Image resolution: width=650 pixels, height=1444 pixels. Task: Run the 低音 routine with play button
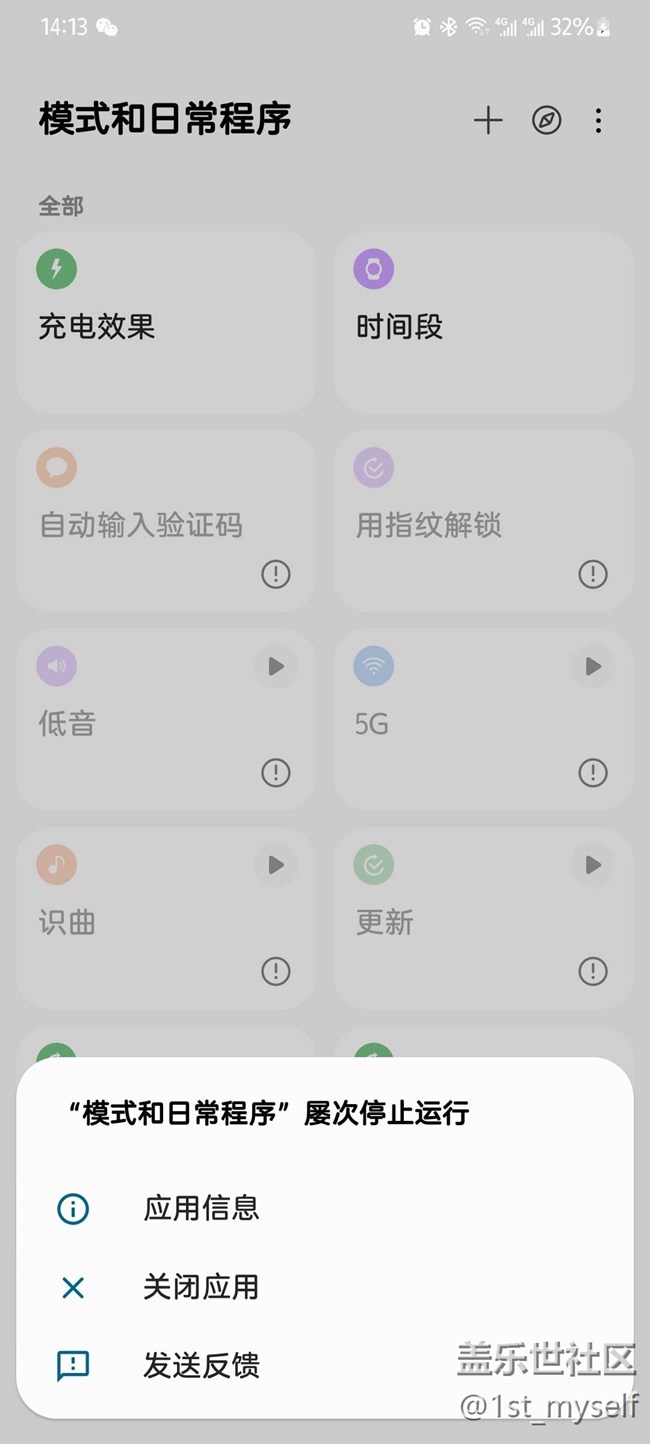pyautogui.click(x=276, y=666)
